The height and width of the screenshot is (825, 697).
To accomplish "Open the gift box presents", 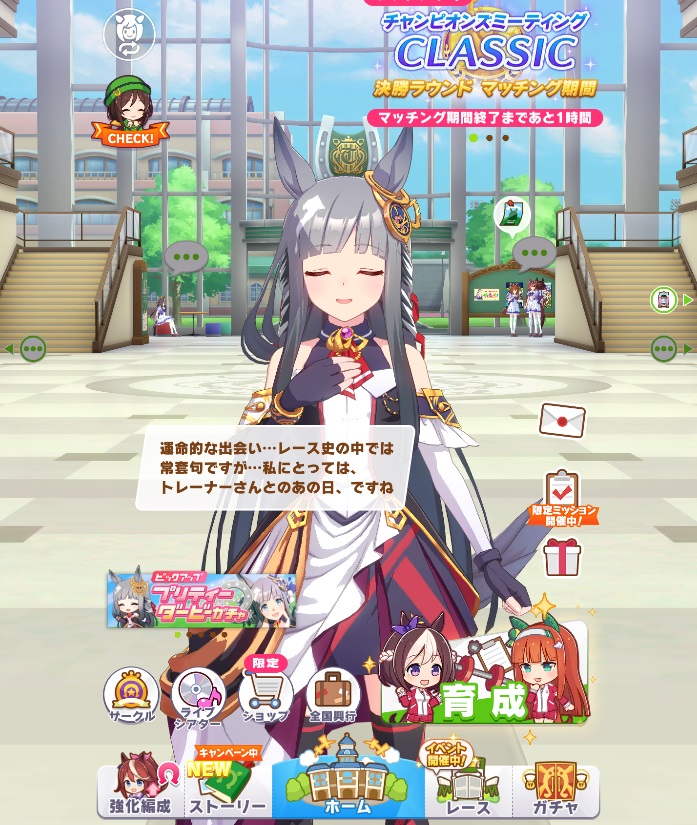I will [x=562, y=557].
